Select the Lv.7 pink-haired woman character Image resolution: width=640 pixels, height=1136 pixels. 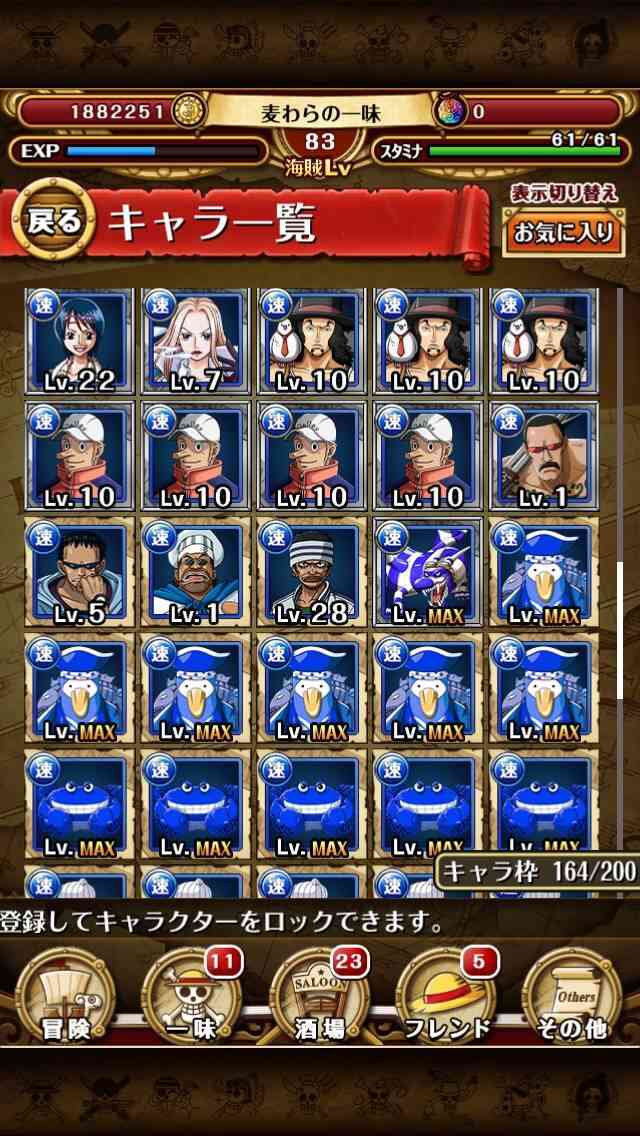(x=195, y=341)
